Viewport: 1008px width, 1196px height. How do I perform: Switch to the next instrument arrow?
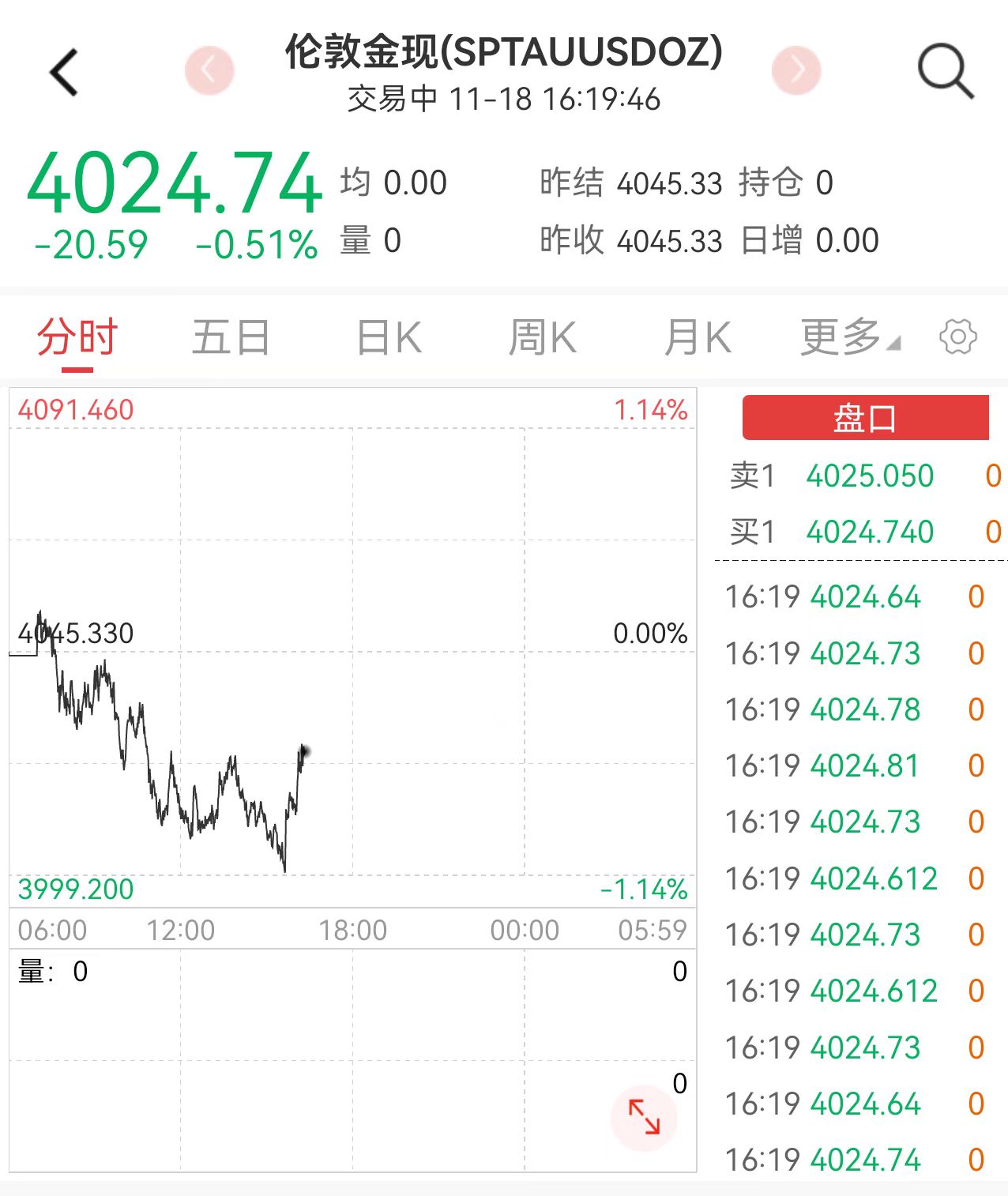click(796, 71)
